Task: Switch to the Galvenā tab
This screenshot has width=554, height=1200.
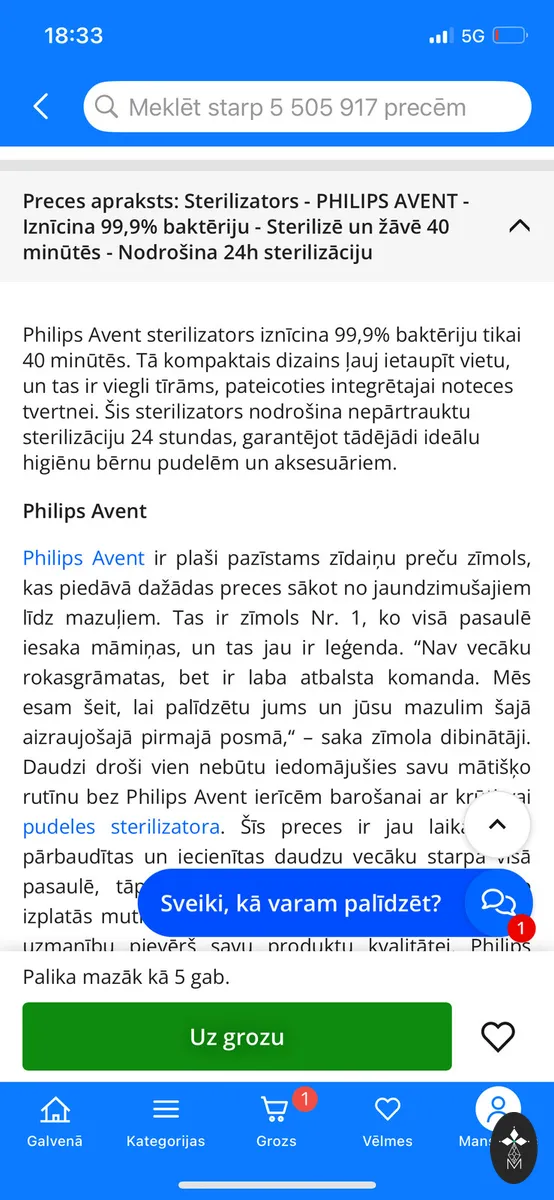Action: coord(55,1122)
